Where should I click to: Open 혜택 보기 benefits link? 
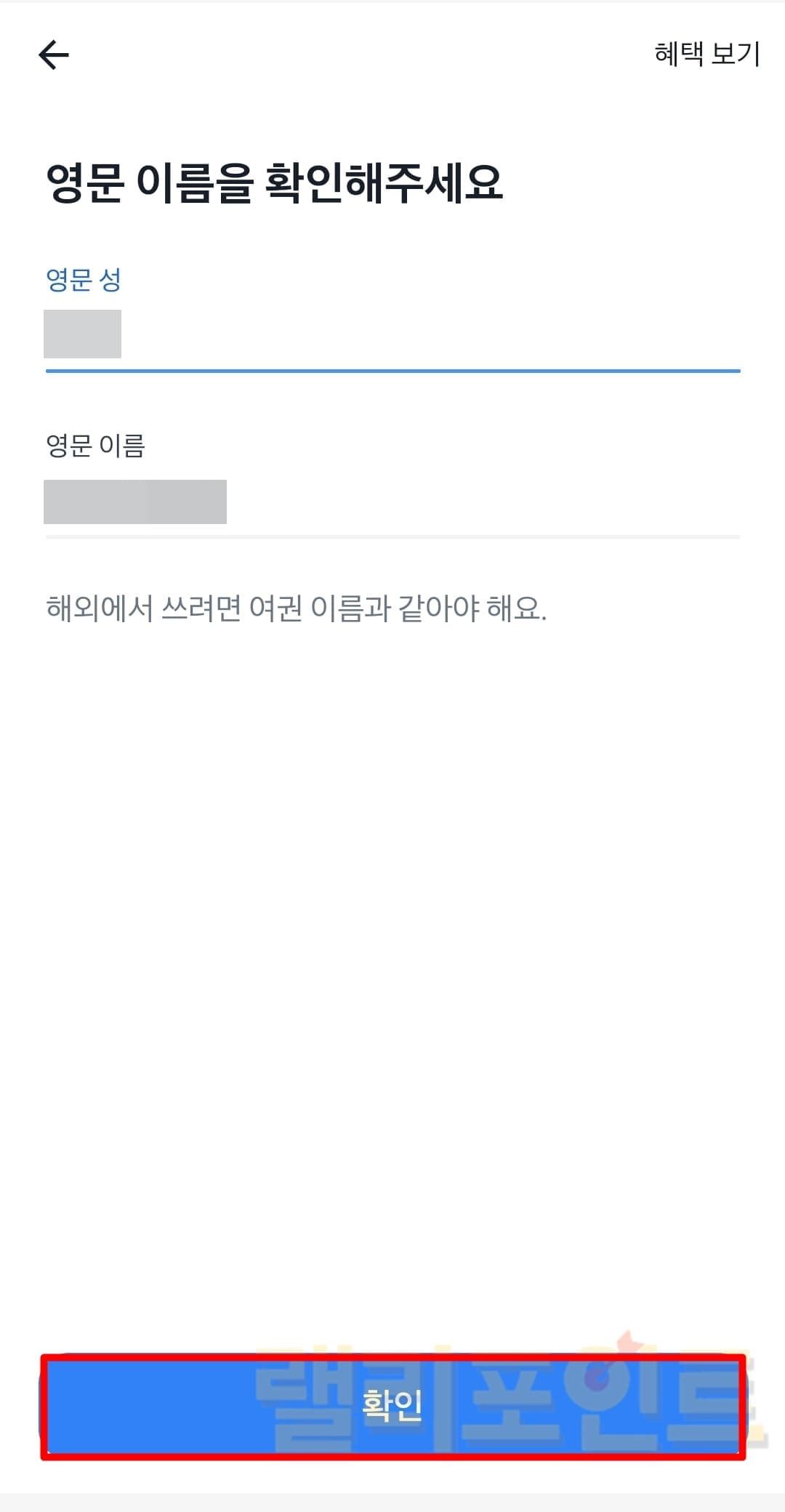coord(706,54)
